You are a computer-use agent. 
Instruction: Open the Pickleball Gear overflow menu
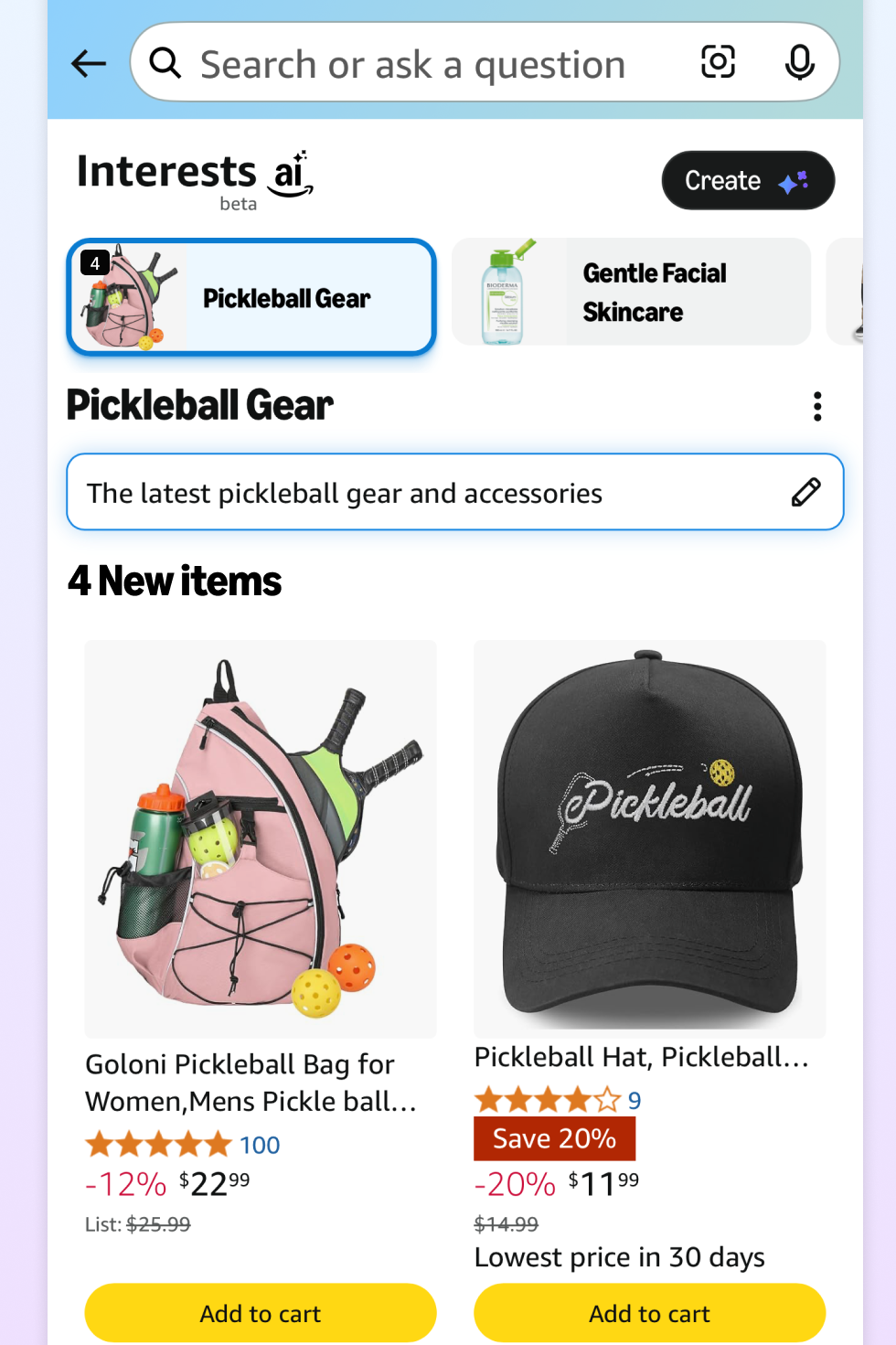[x=817, y=406]
